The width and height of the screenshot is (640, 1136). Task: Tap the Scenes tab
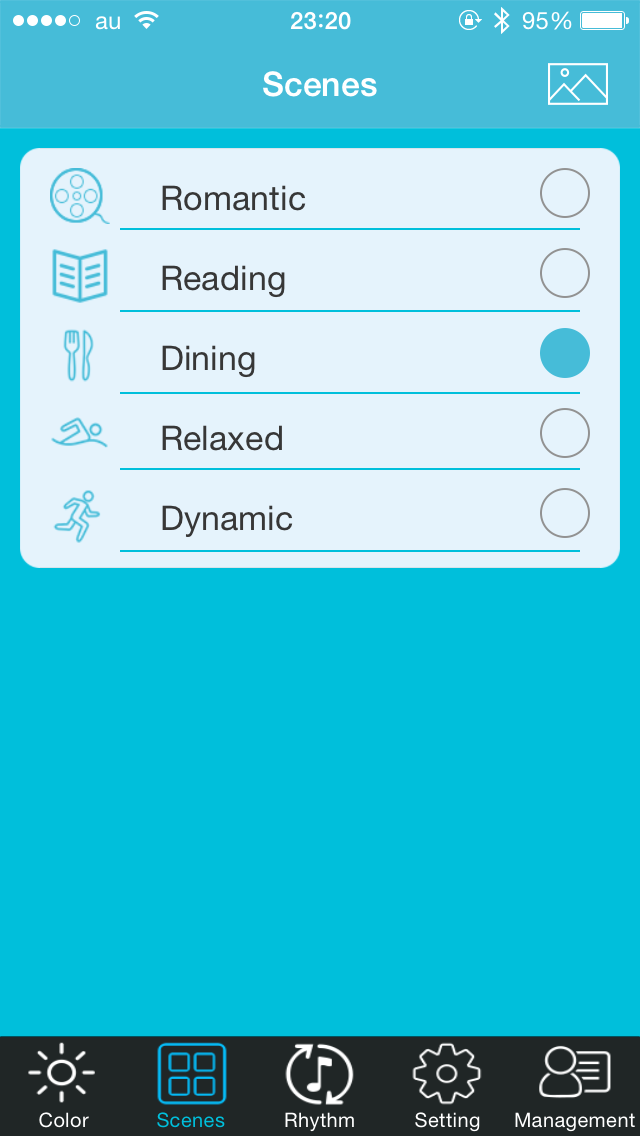(191, 1086)
